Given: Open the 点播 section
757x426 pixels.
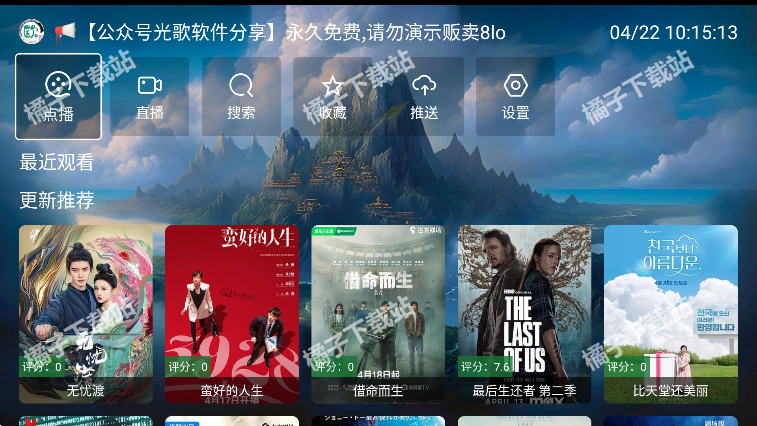Looking at the screenshot, I should [58, 96].
